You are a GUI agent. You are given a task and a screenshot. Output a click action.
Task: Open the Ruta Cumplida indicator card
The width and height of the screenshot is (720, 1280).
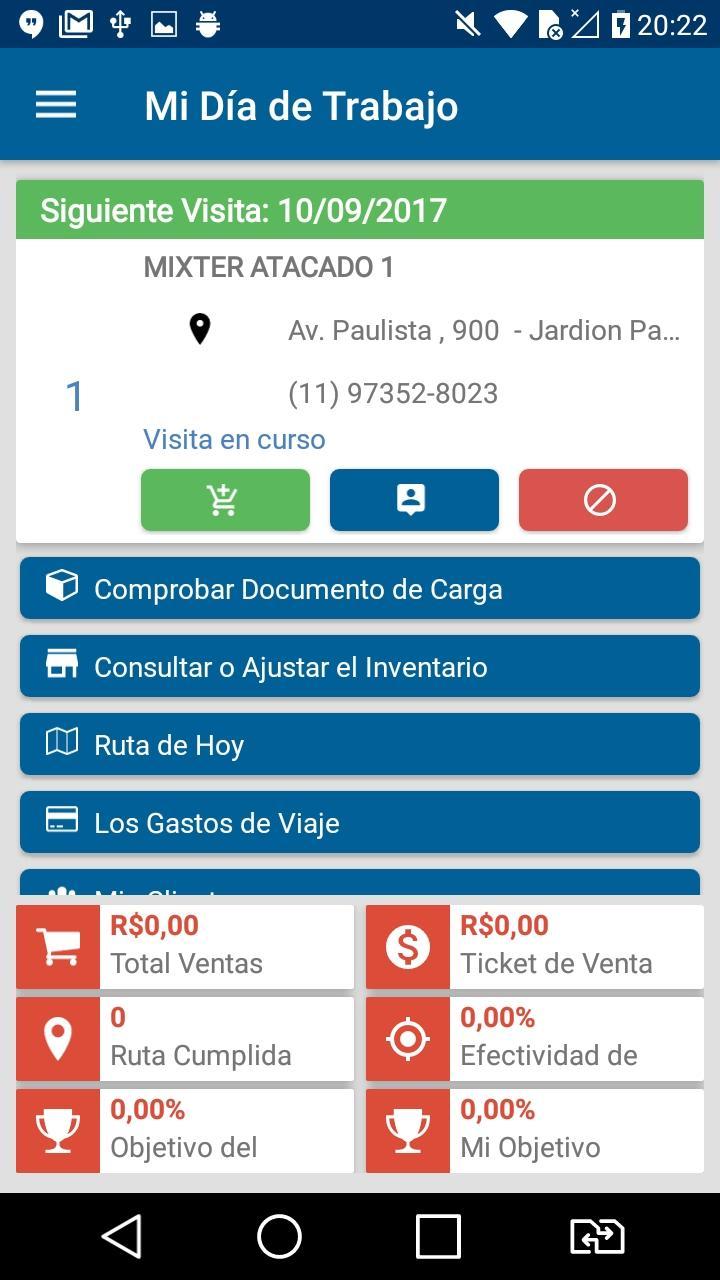(185, 1038)
